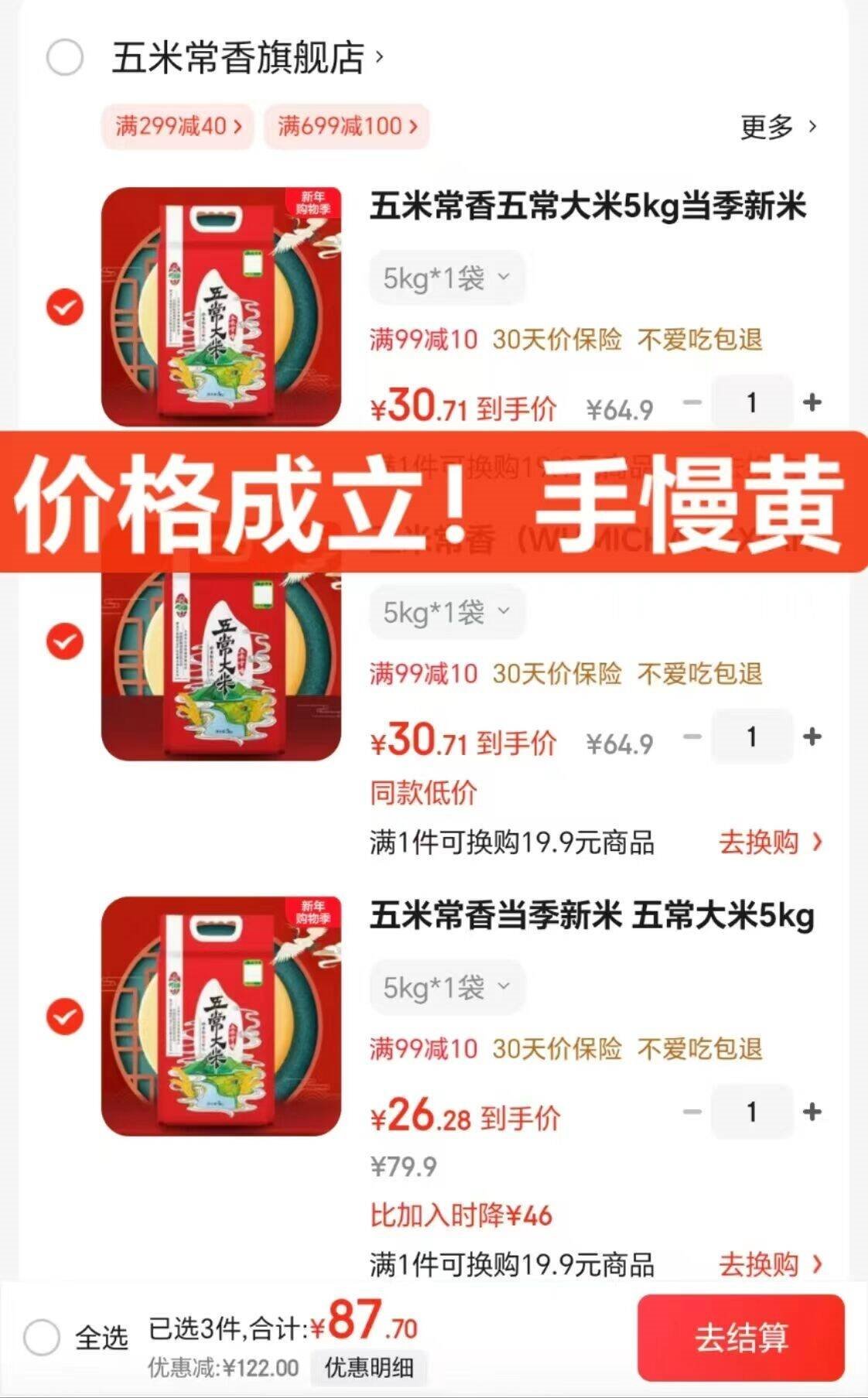Open the 满299减40 coupon

(x=173, y=126)
